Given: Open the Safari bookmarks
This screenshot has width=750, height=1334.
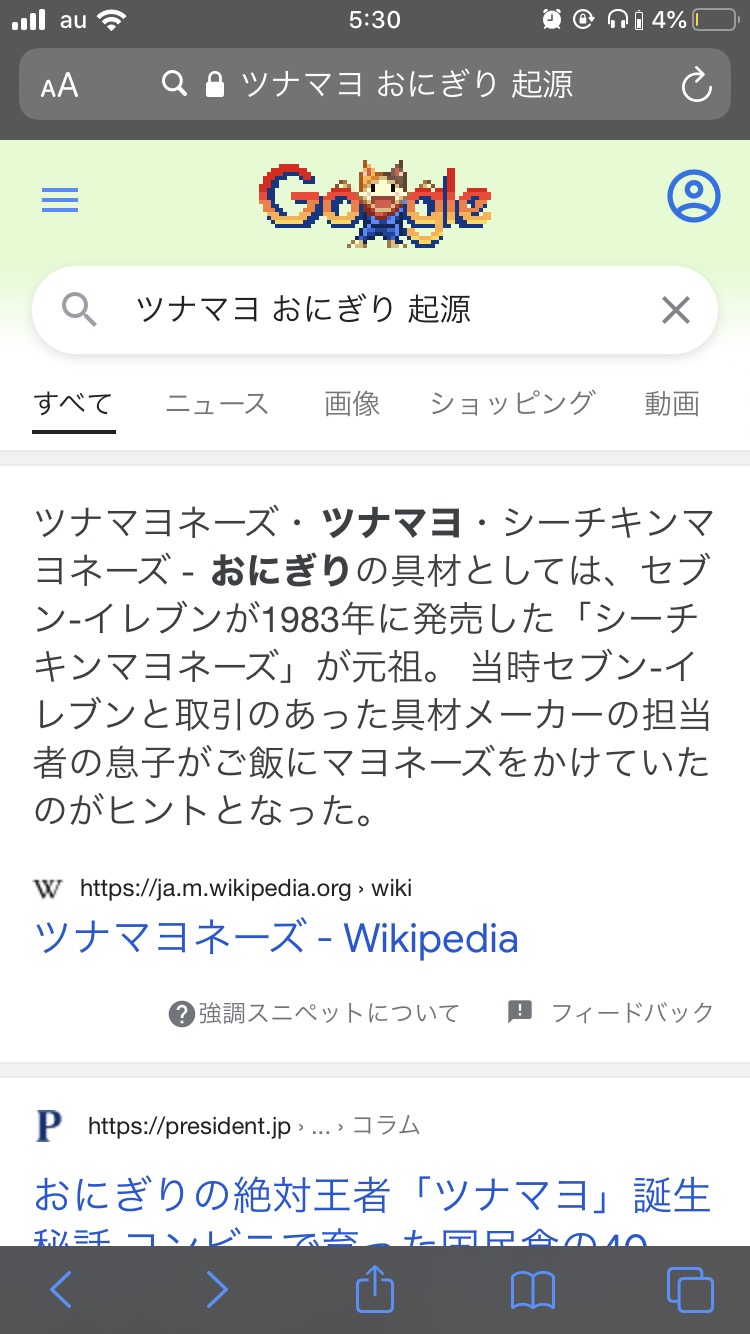Looking at the screenshot, I should [x=532, y=1290].
